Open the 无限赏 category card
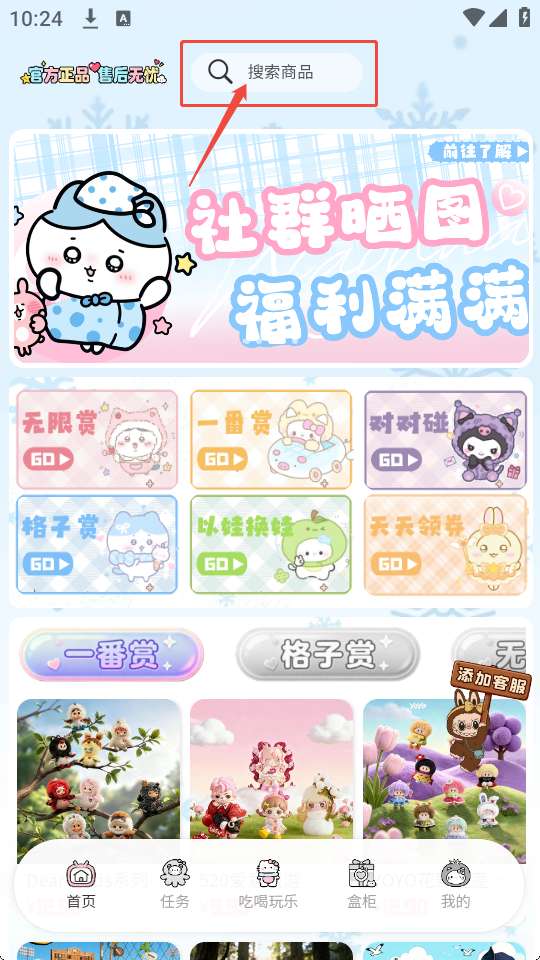Viewport: 540px width, 960px height. tap(97, 440)
